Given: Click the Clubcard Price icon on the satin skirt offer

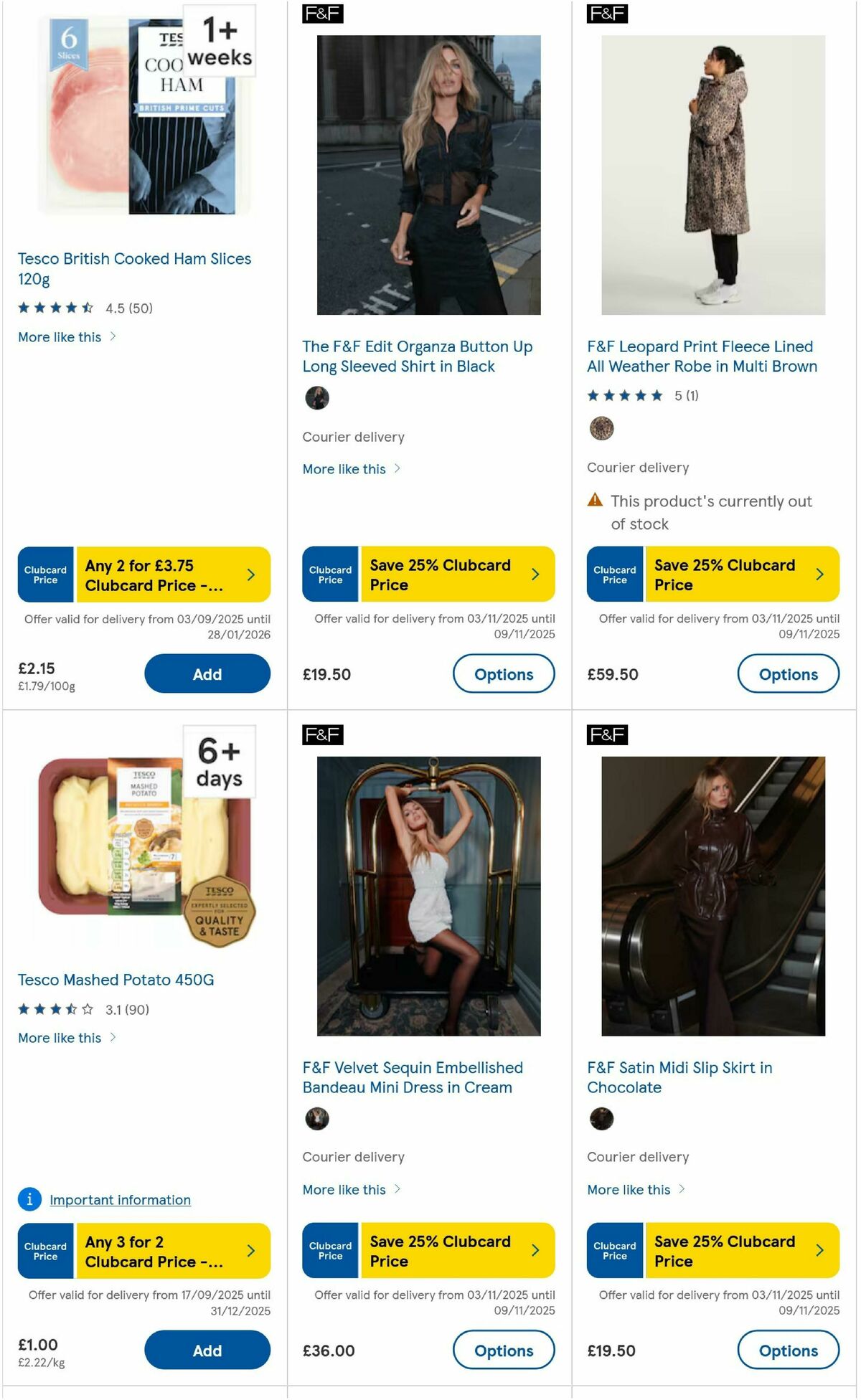Looking at the screenshot, I should 616,1250.
